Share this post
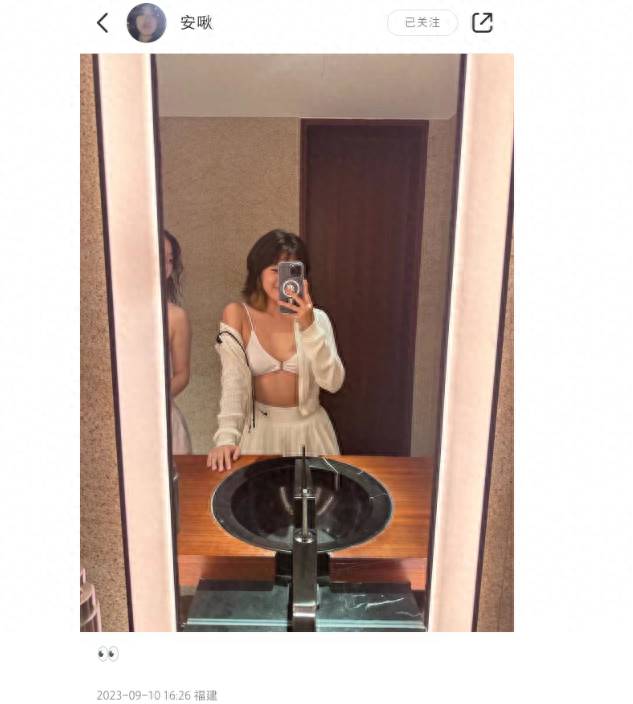This screenshot has width=633, height=704. 482,22
